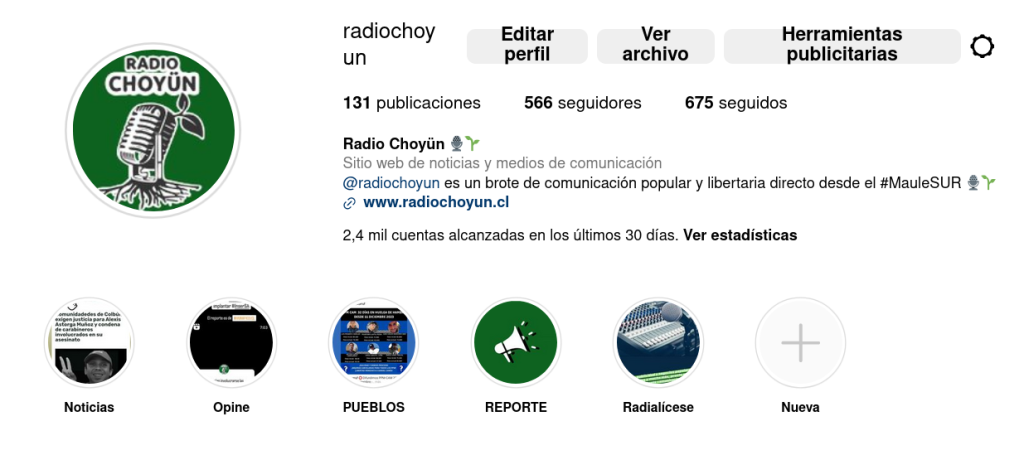Image resolution: width=1024 pixels, height=455 pixels.
Task: Open the Radialícese story highlight
Action: point(658,343)
